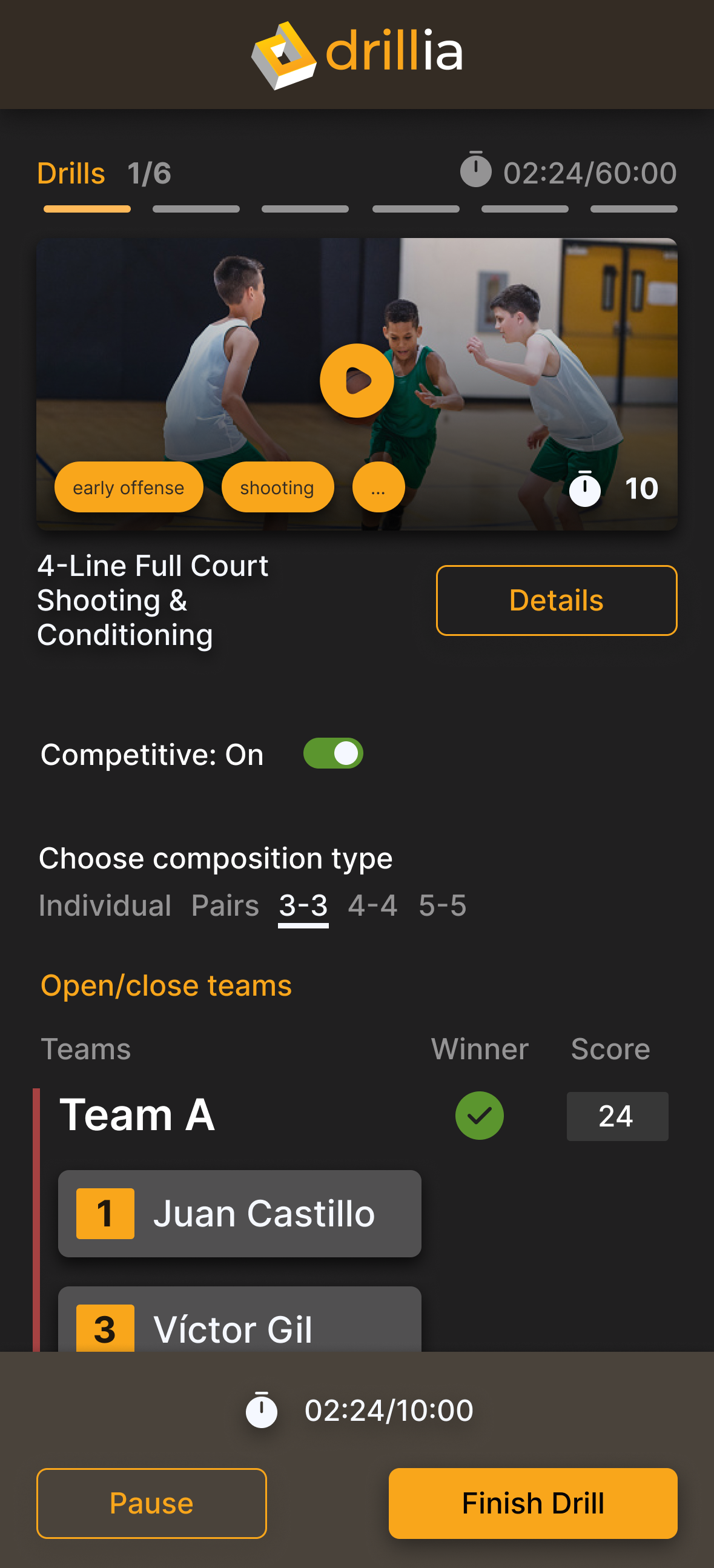
Task: Open the drill Details
Action: coord(556,600)
